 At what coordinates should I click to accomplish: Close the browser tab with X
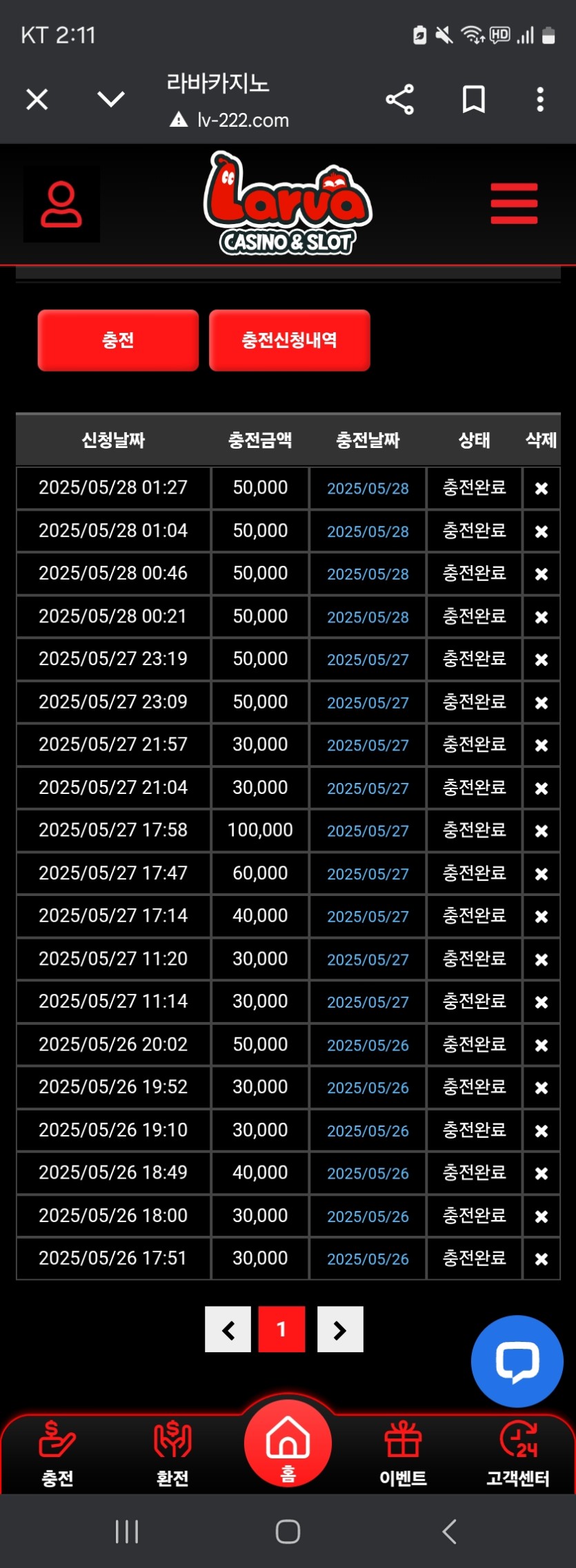pyautogui.click(x=37, y=100)
